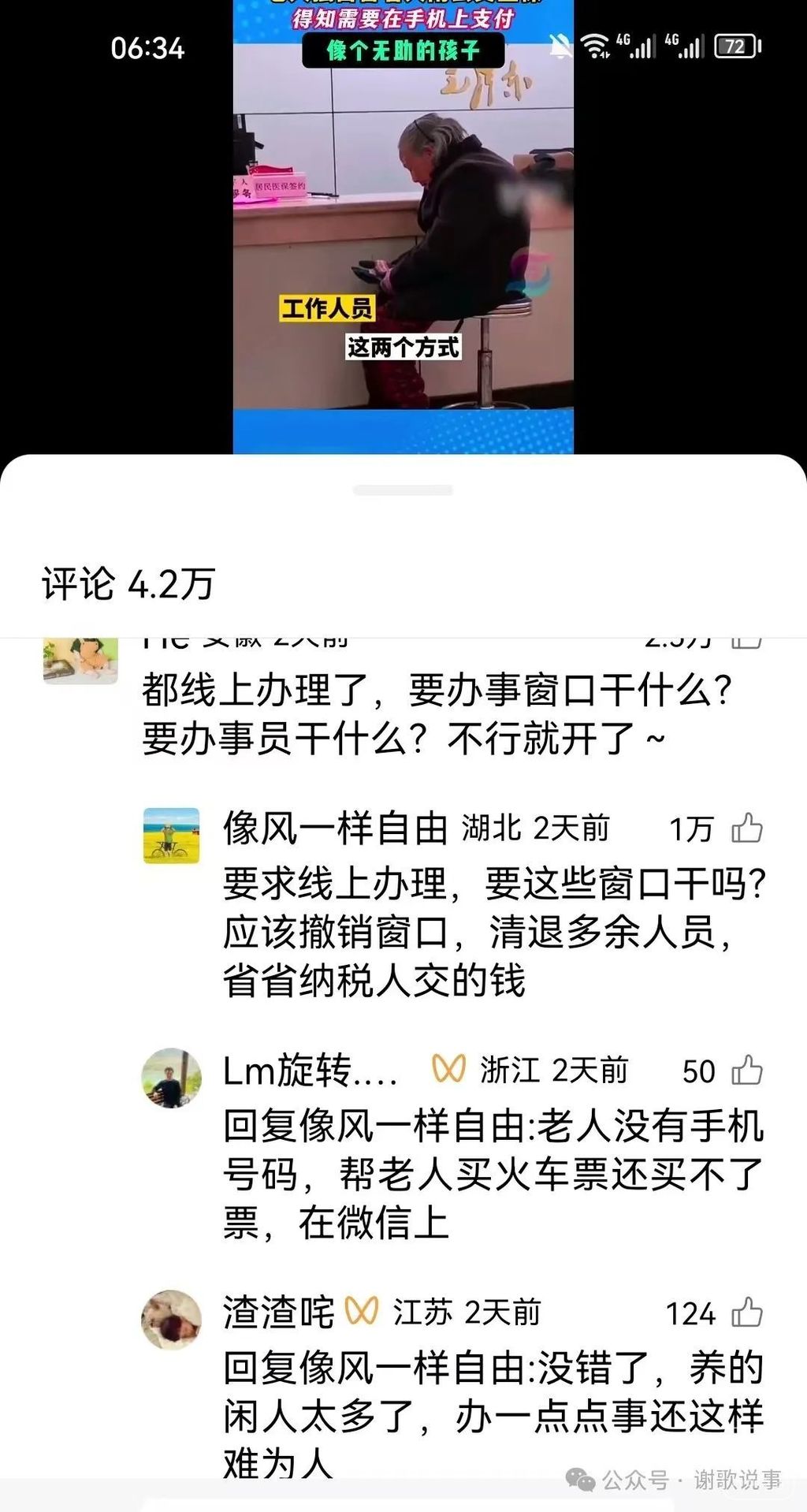Open 渣渣咤's profile avatar
Screen dimensions: 807x1512
171,1320
